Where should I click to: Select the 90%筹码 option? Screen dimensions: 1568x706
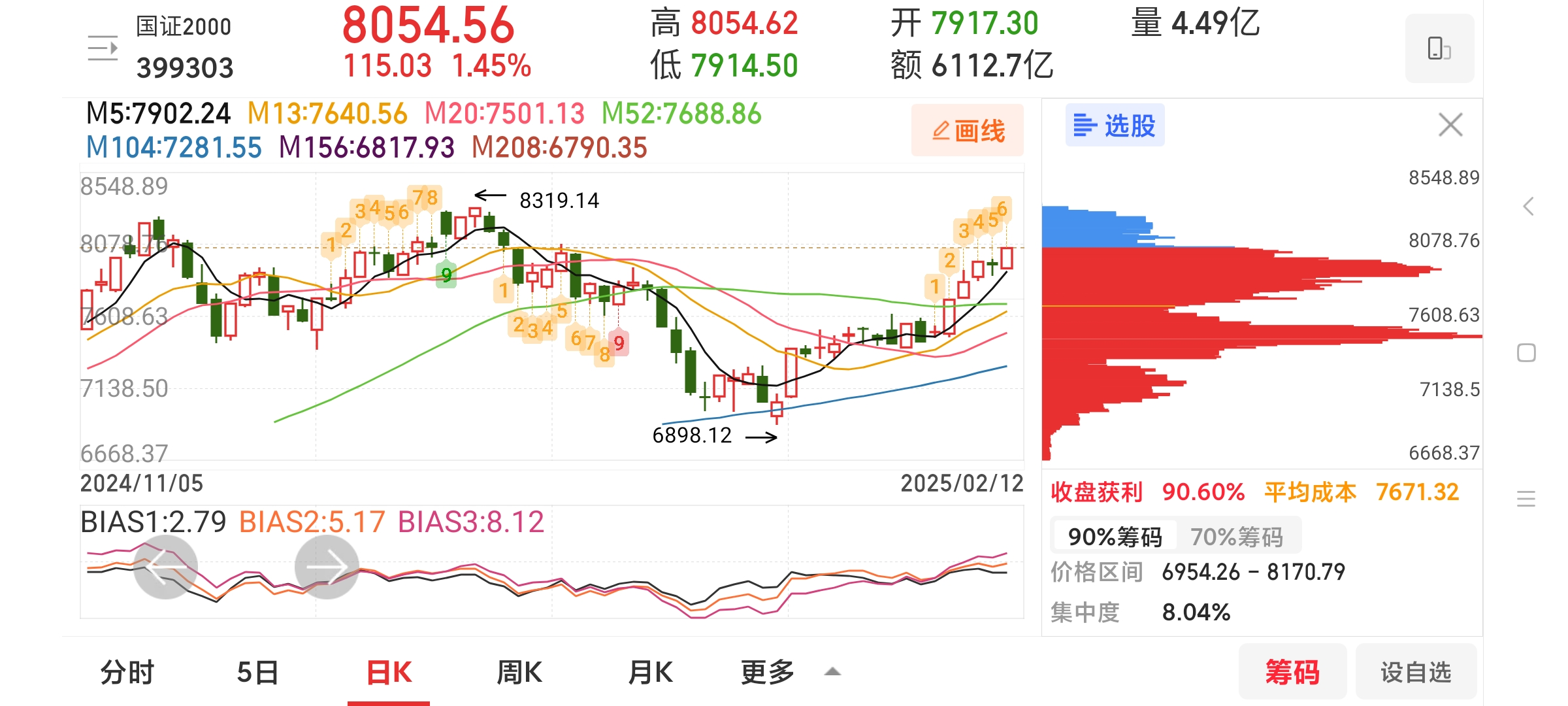[1115, 536]
